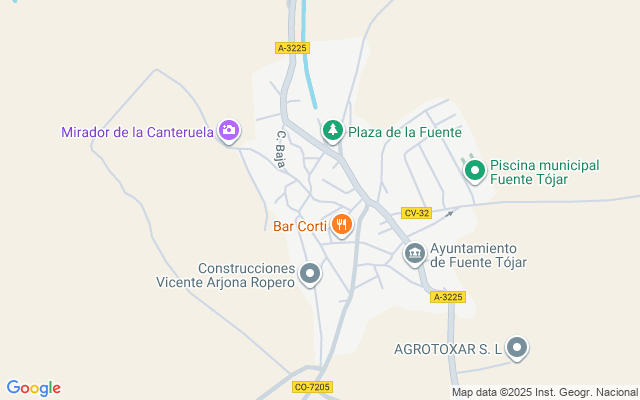Screen dimensions: 640x400
Task: Open Construcciones Vicente Arjona Ropero pin
Action: 310,274
